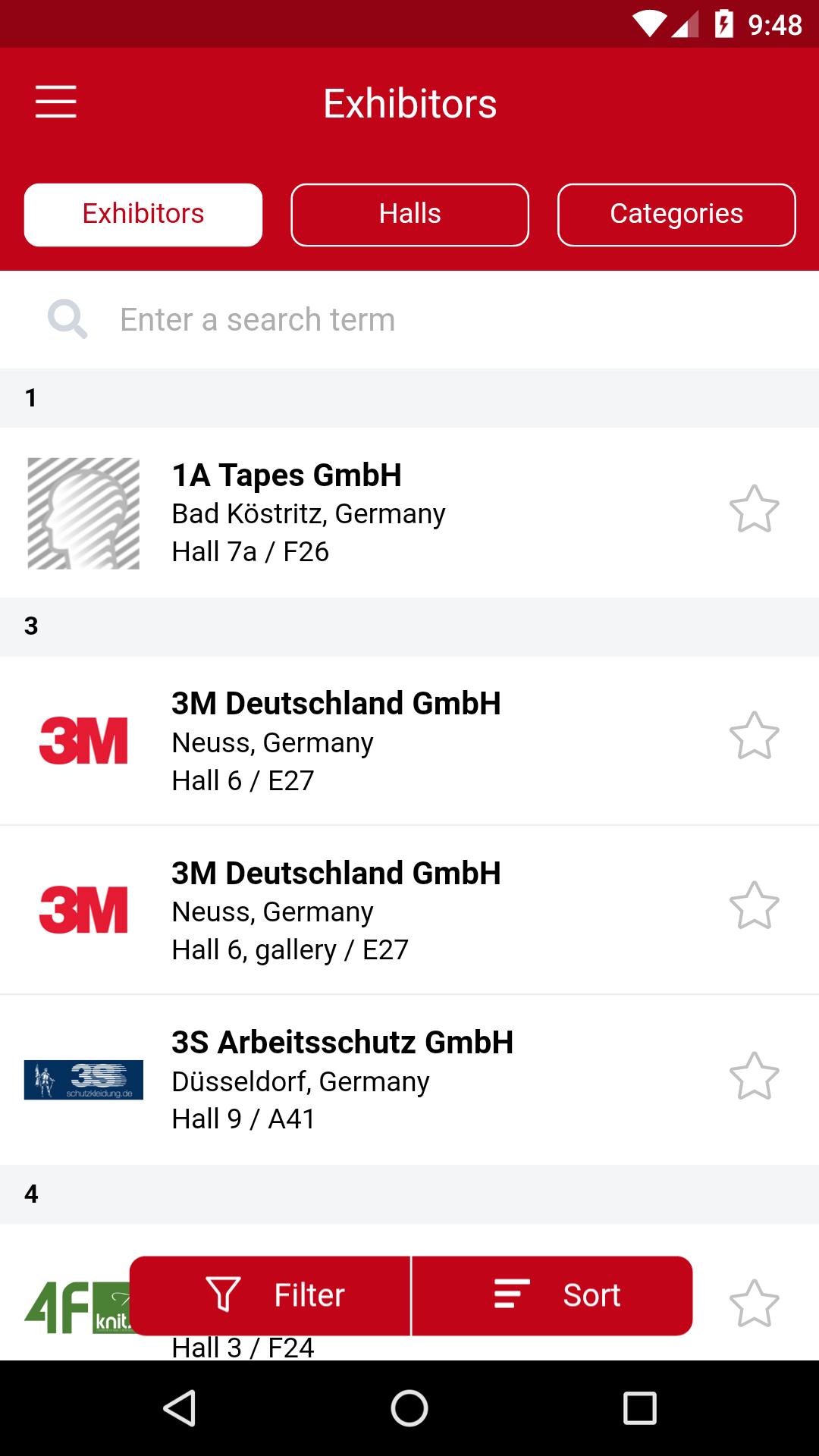Open 3M Deutschland GmbH in Hall 6, gallery
Screen dimensions: 819x1456
point(364,910)
